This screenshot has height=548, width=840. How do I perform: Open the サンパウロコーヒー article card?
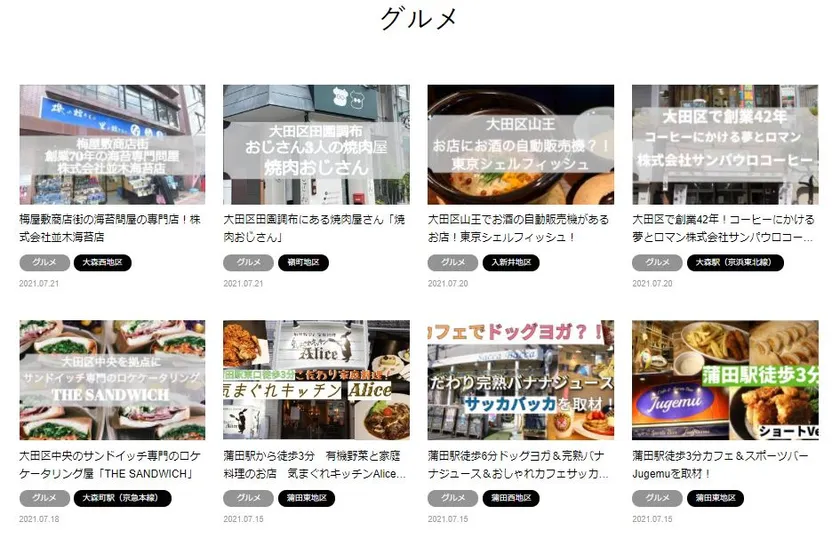point(724,145)
